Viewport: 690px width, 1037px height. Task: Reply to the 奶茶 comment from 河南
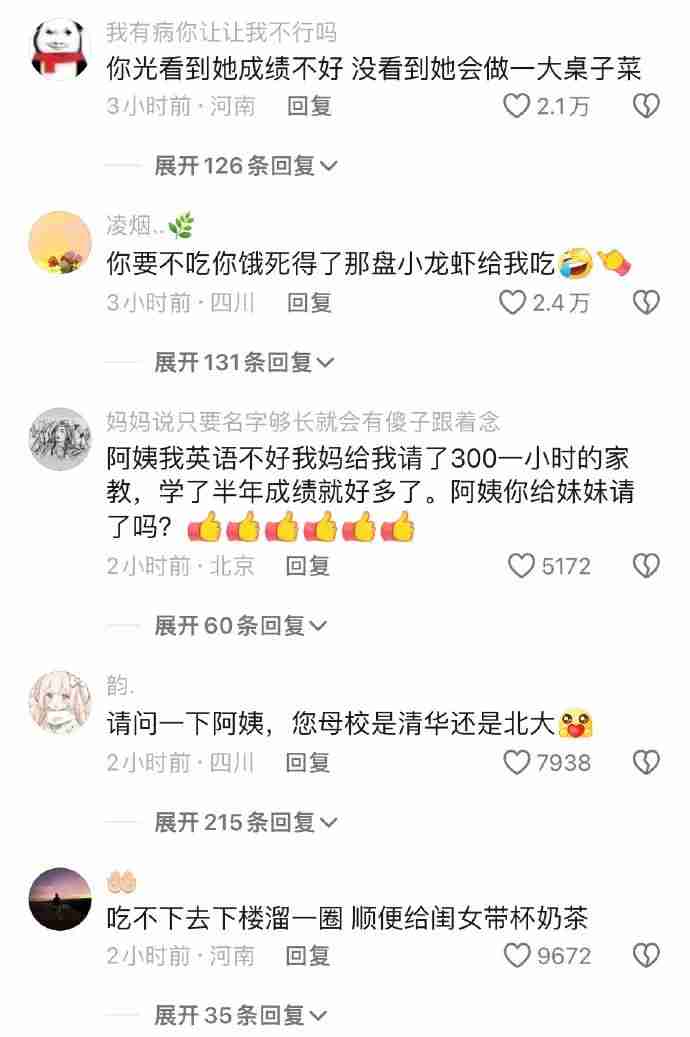pos(308,956)
